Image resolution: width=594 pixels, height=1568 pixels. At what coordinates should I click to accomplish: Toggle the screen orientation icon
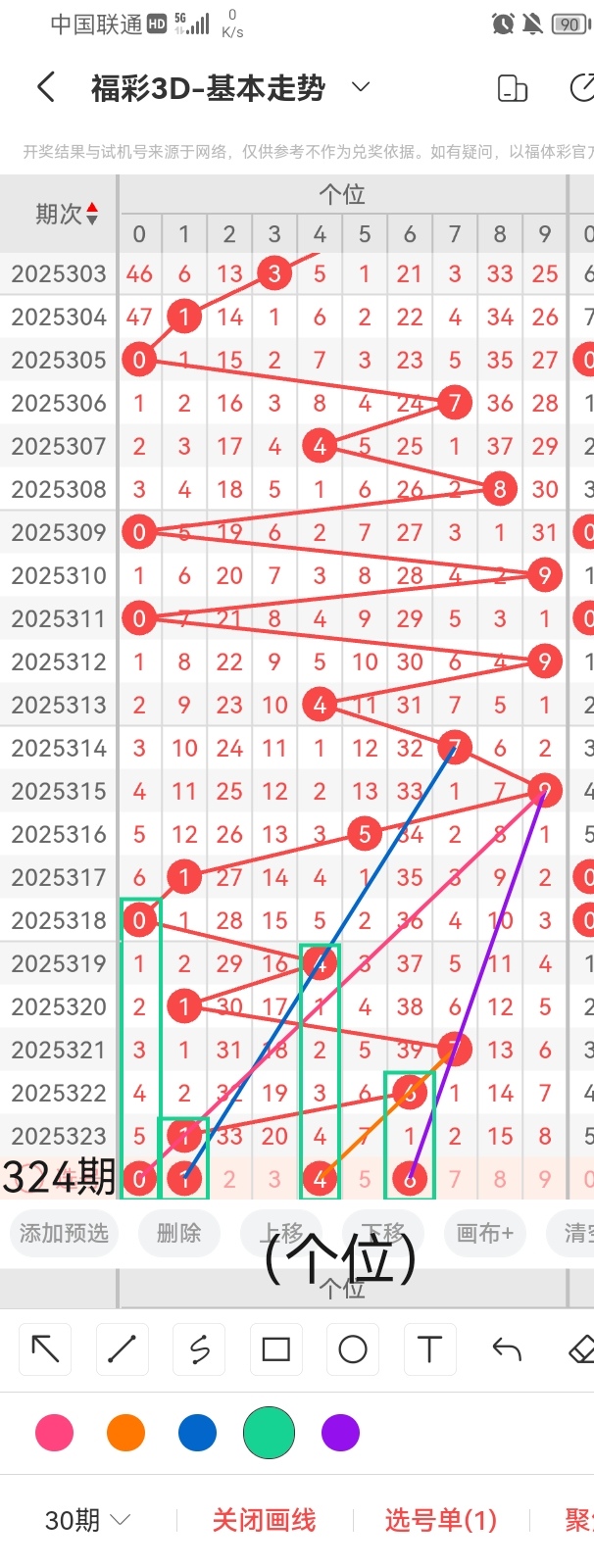tap(513, 88)
